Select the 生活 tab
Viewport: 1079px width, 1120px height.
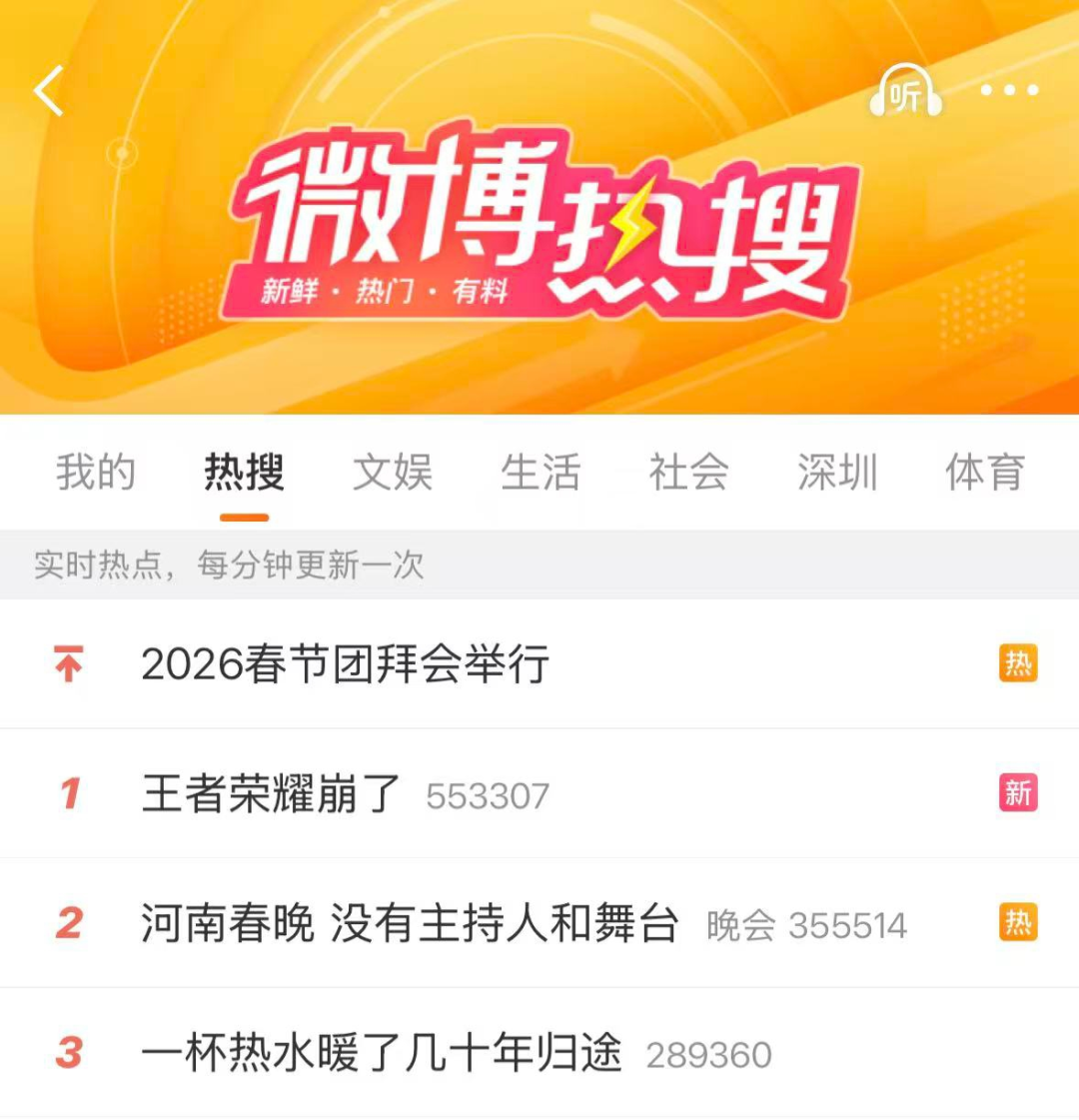click(x=541, y=474)
